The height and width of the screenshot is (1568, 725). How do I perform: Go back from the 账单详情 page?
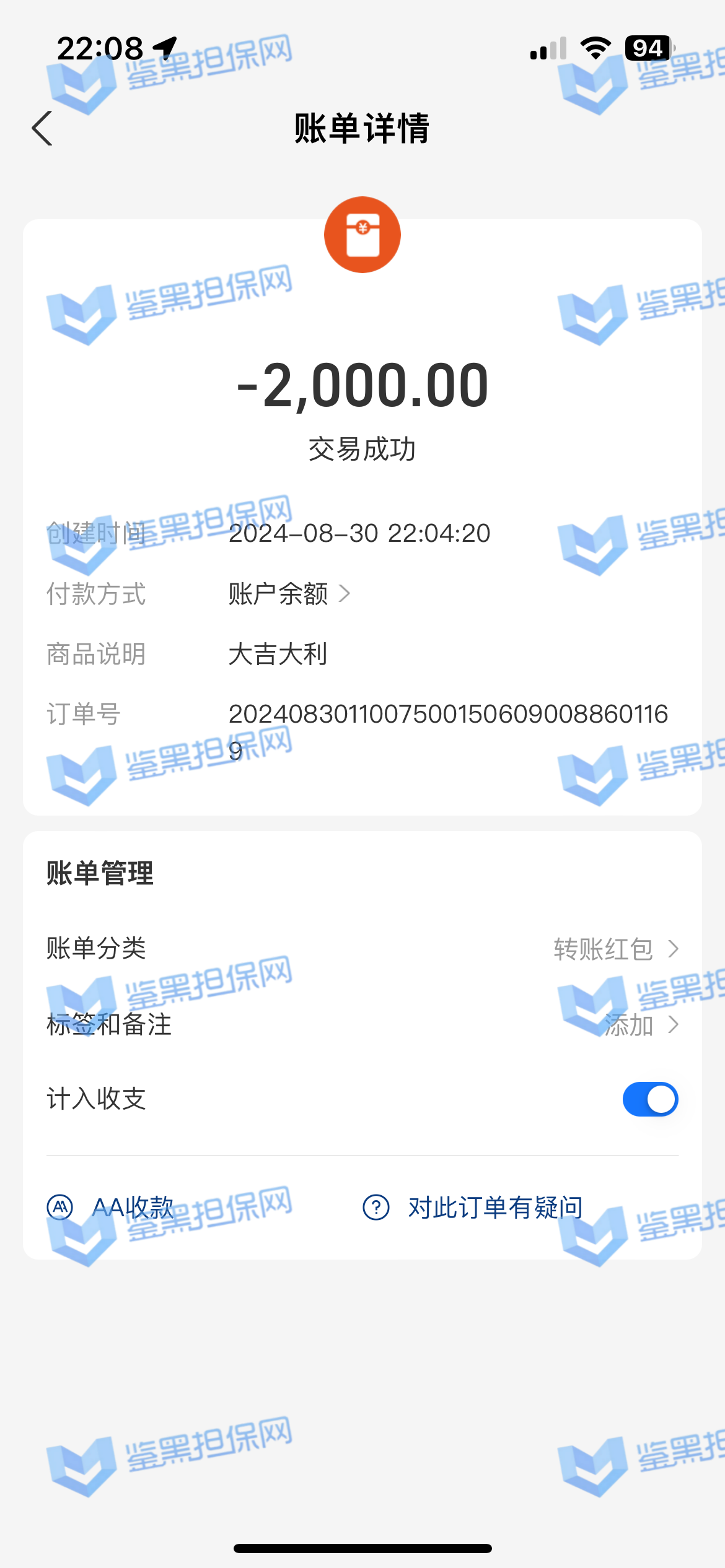pos(42,129)
